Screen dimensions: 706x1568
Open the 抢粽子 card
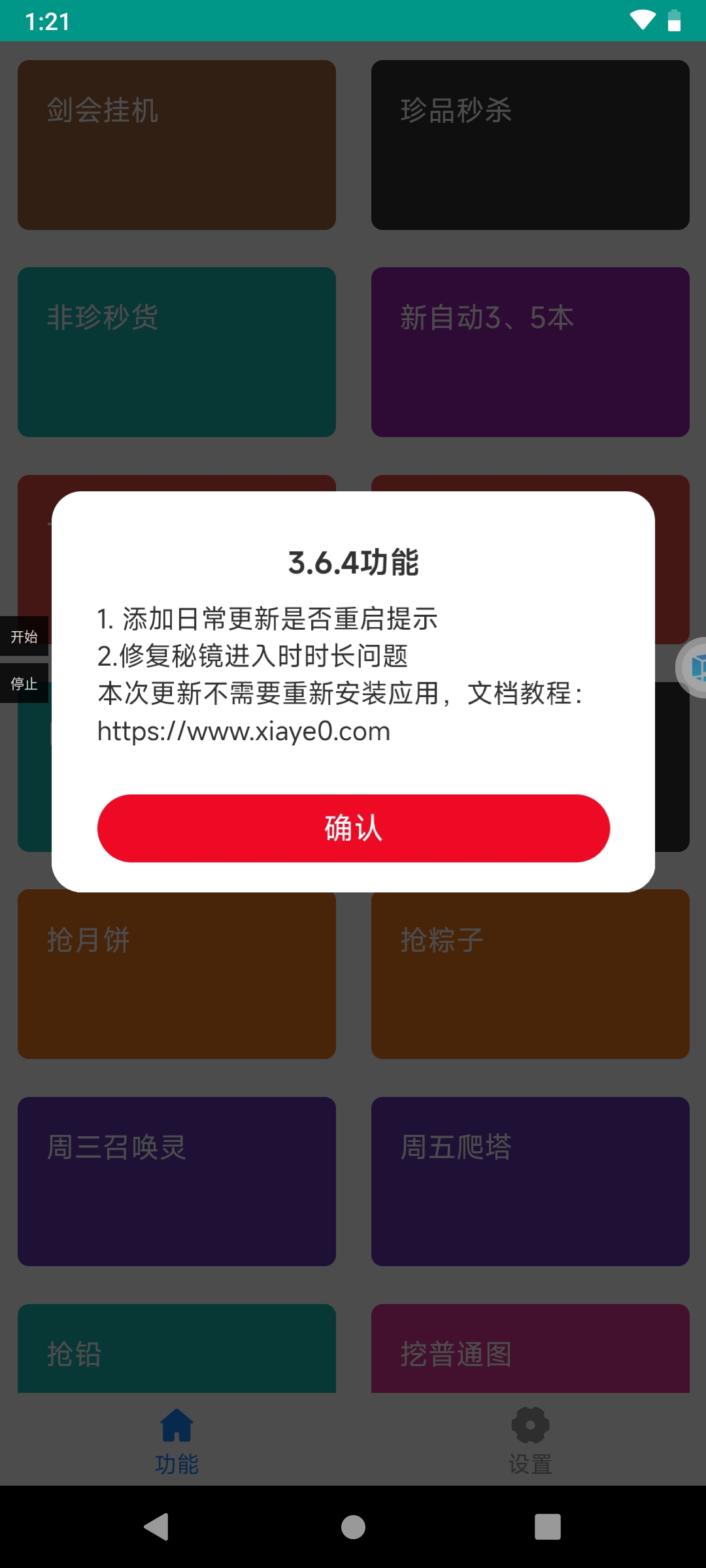530,975
